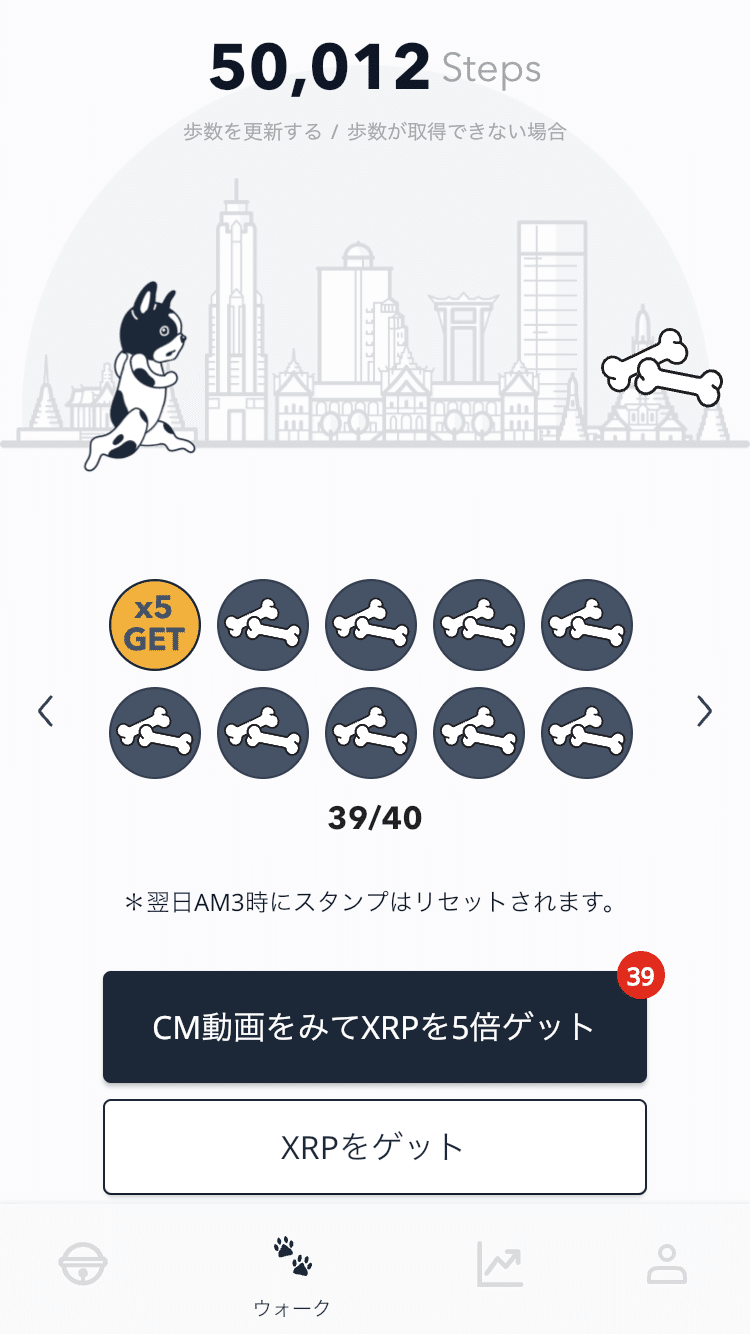The image size is (750, 1334).
Task: Tap the 50,012 Steps counter
Action: 375,66
